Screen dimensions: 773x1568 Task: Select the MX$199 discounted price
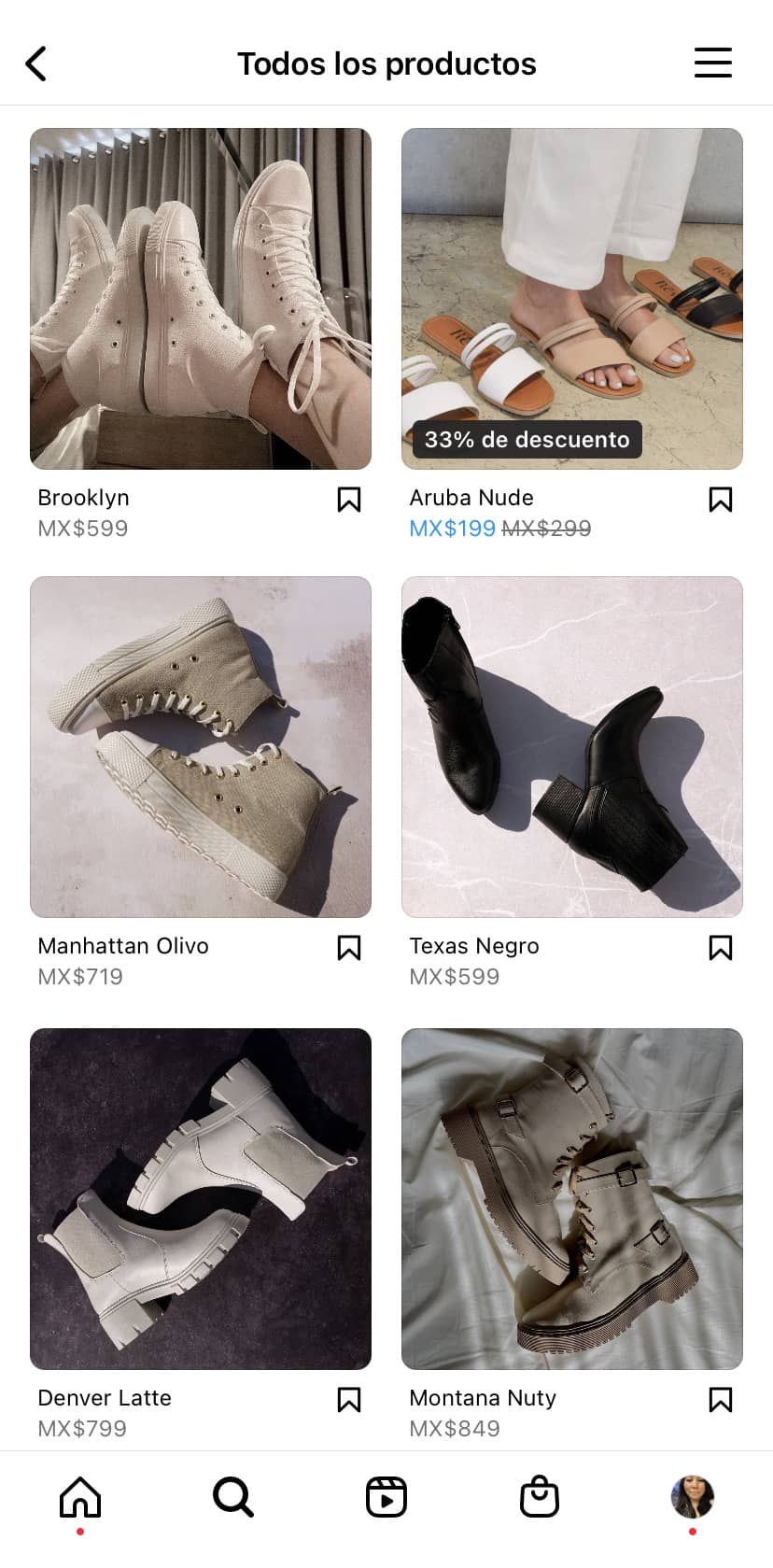pyautogui.click(x=452, y=529)
